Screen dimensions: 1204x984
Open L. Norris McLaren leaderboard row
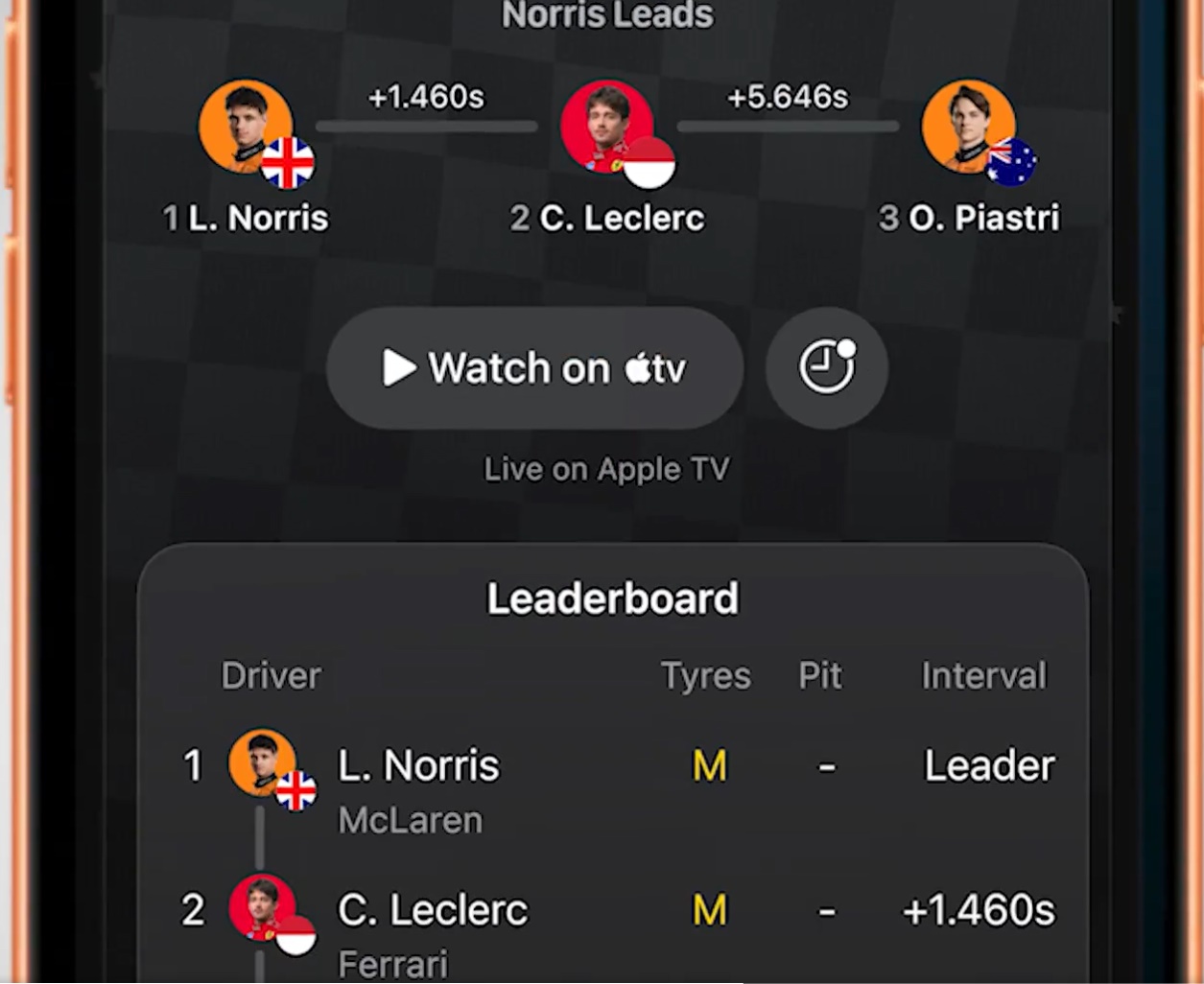tap(614, 788)
